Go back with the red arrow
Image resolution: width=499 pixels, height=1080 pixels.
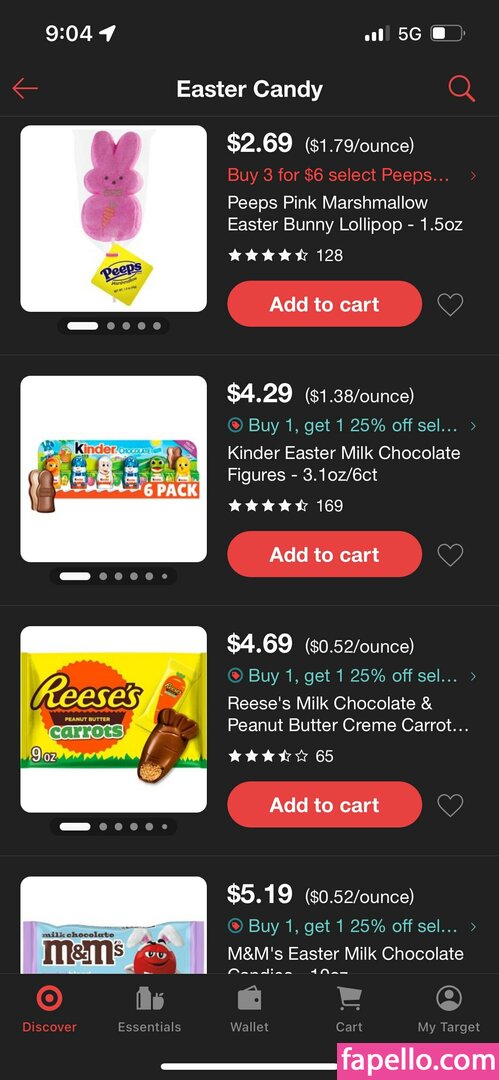click(25, 88)
